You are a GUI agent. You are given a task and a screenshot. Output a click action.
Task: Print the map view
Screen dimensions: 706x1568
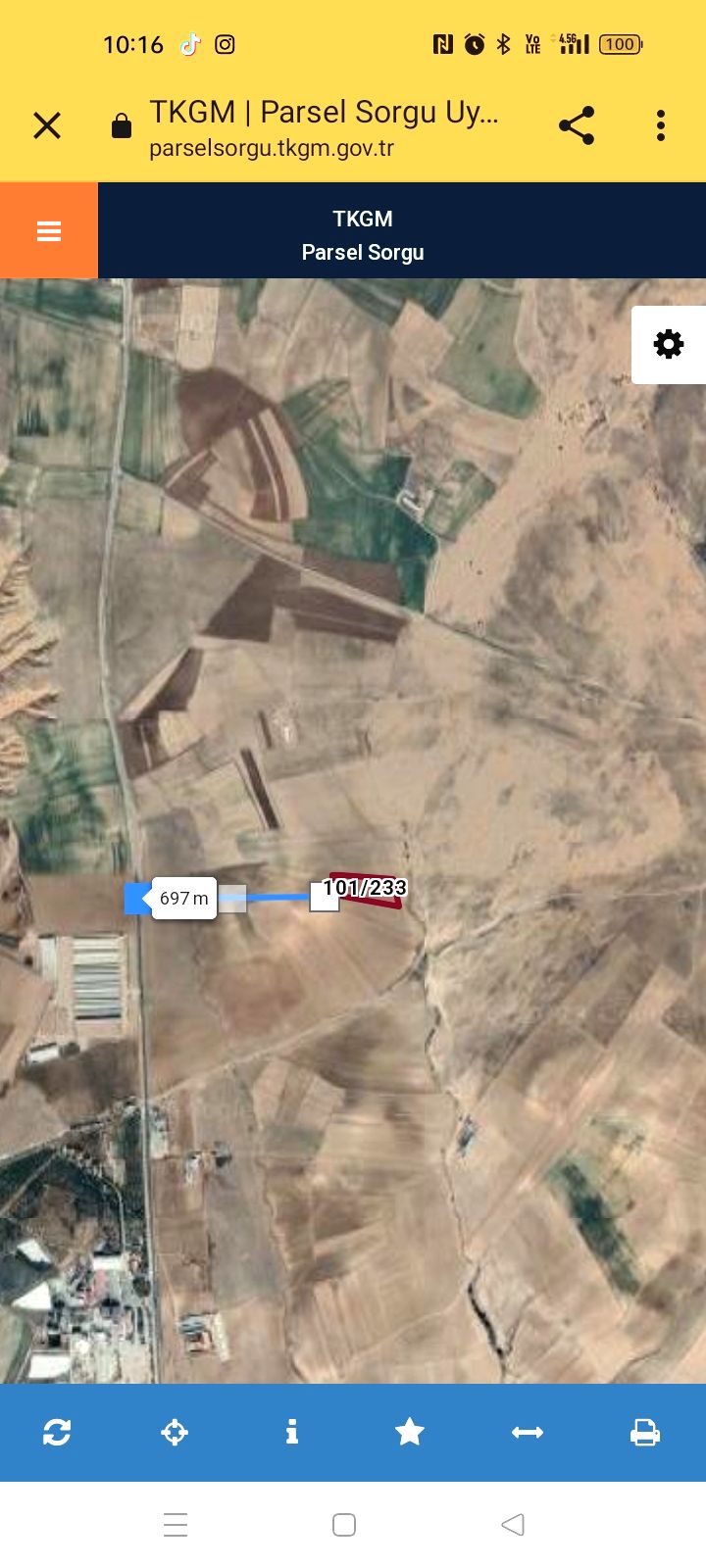point(645,1432)
